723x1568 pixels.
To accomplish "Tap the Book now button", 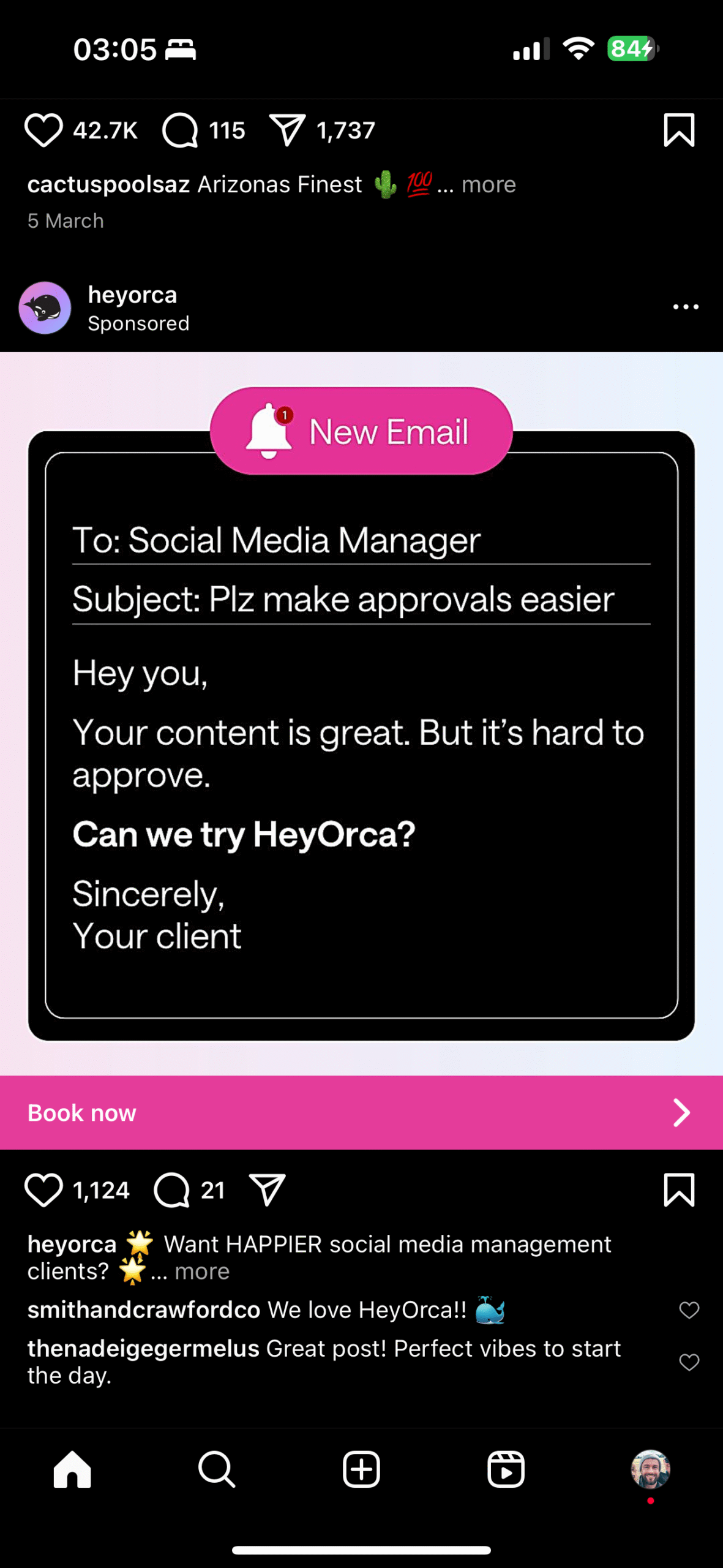I will click(361, 1112).
